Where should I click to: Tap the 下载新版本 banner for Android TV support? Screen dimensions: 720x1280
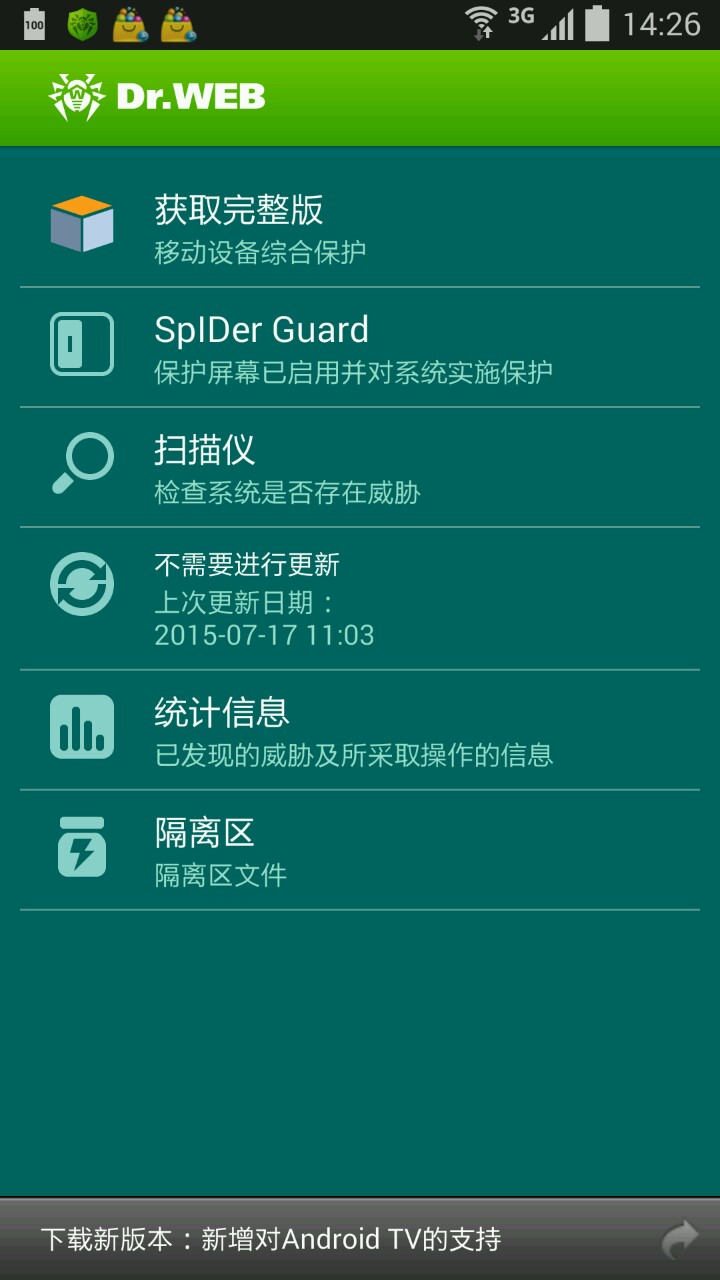click(360, 1240)
